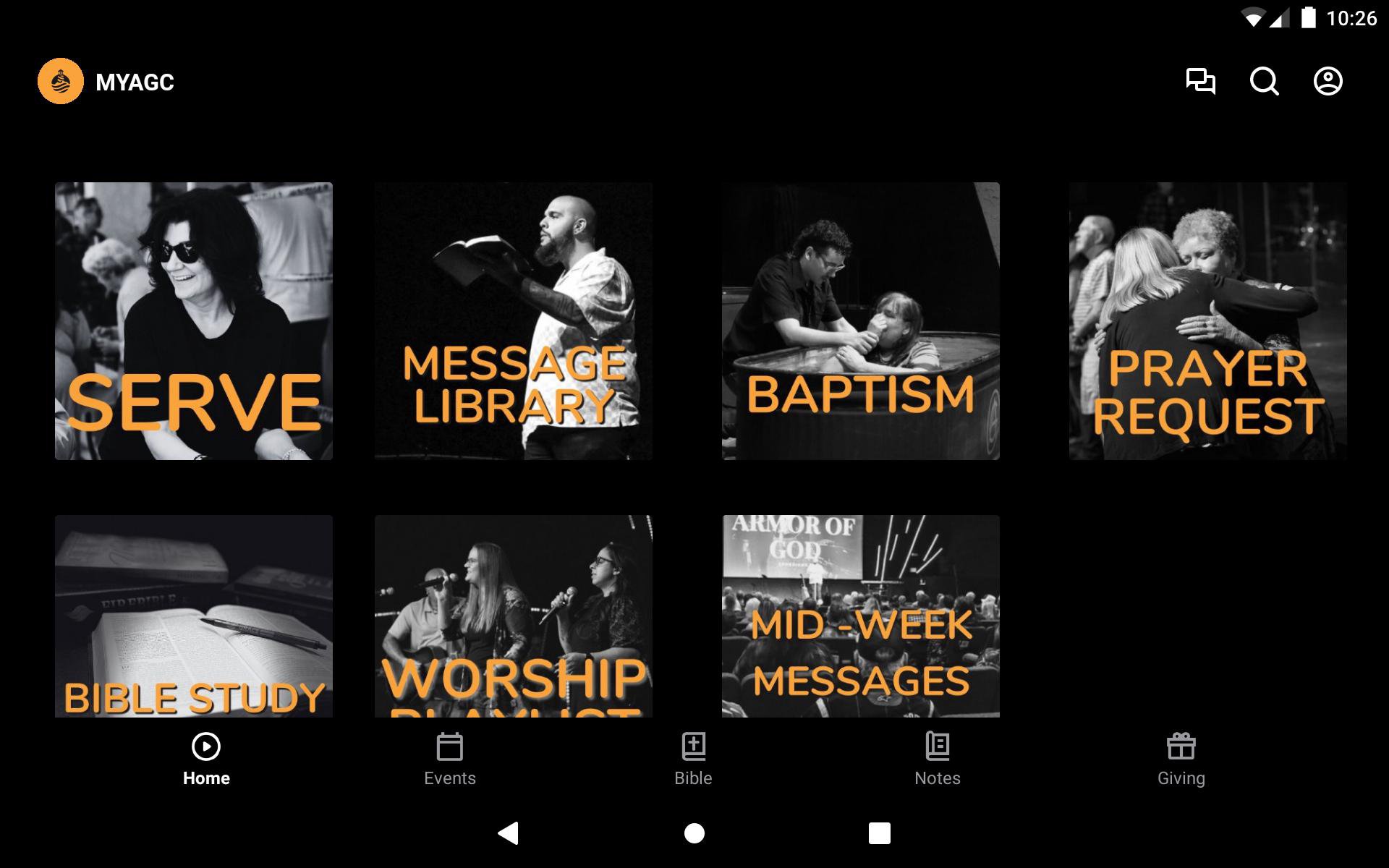Browse the Message Library tile
This screenshot has height=868, width=1389.
pos(514,321)
